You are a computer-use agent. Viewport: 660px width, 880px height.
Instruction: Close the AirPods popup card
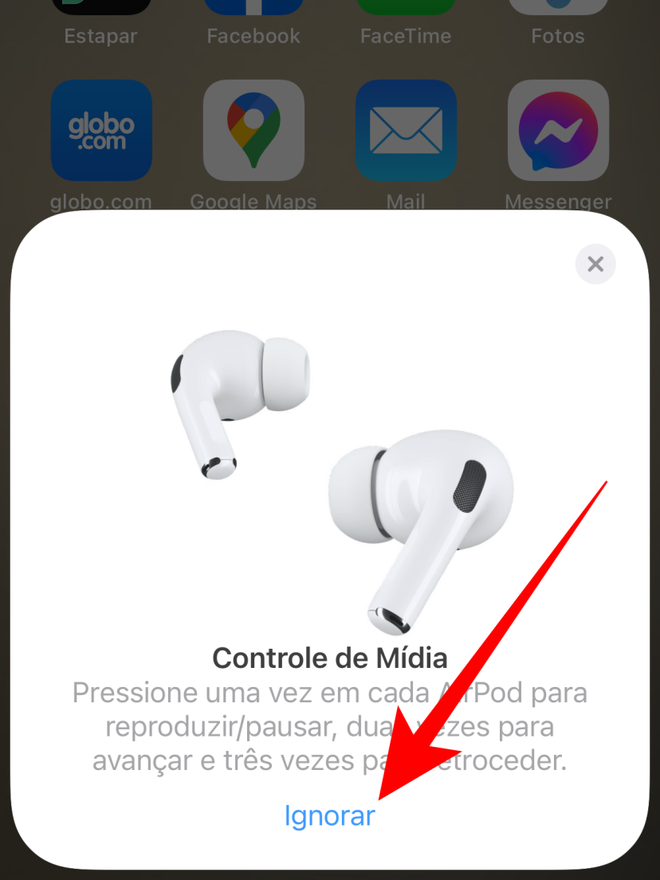click(595, 264)
